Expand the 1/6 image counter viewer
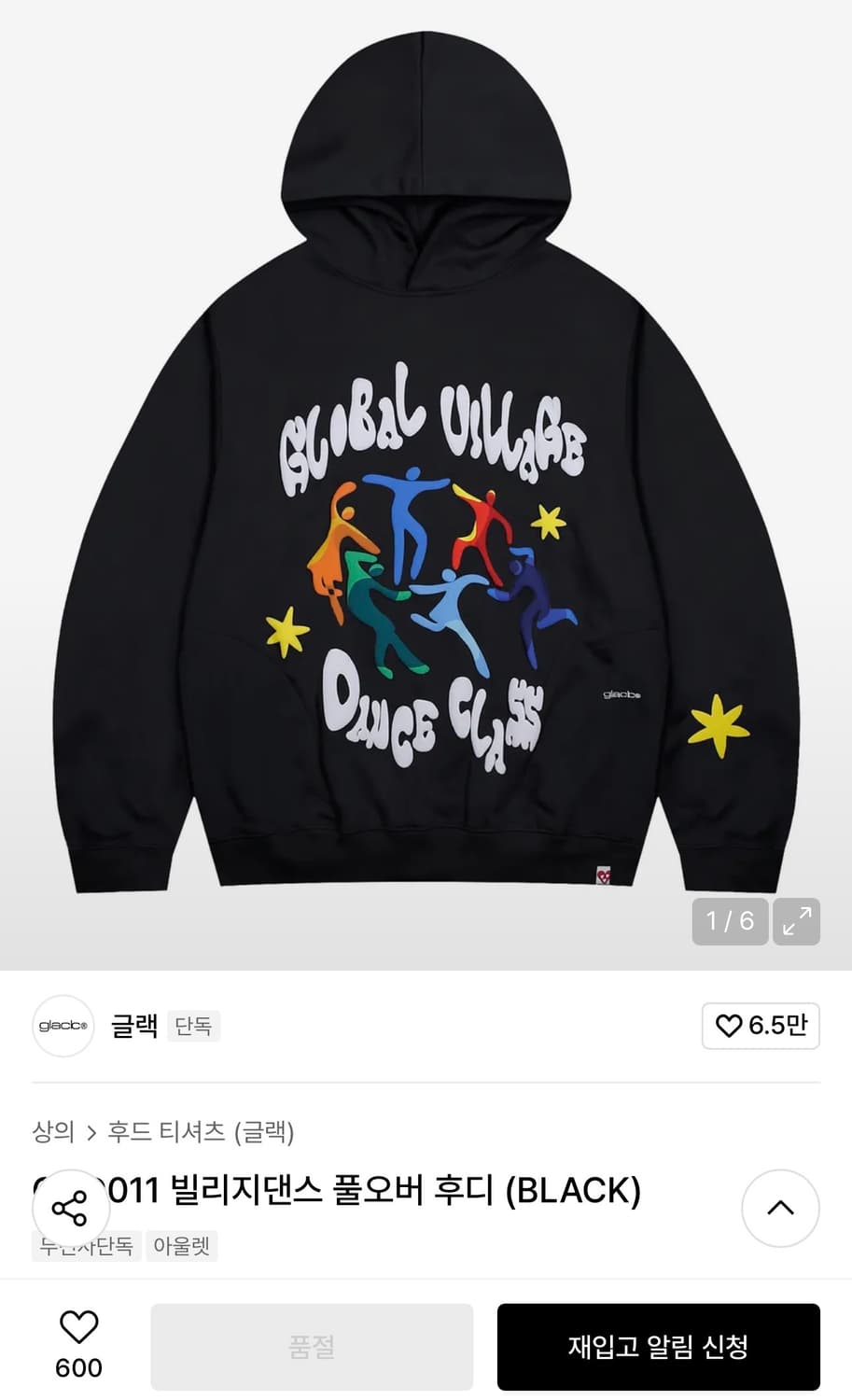 point(730,922)
